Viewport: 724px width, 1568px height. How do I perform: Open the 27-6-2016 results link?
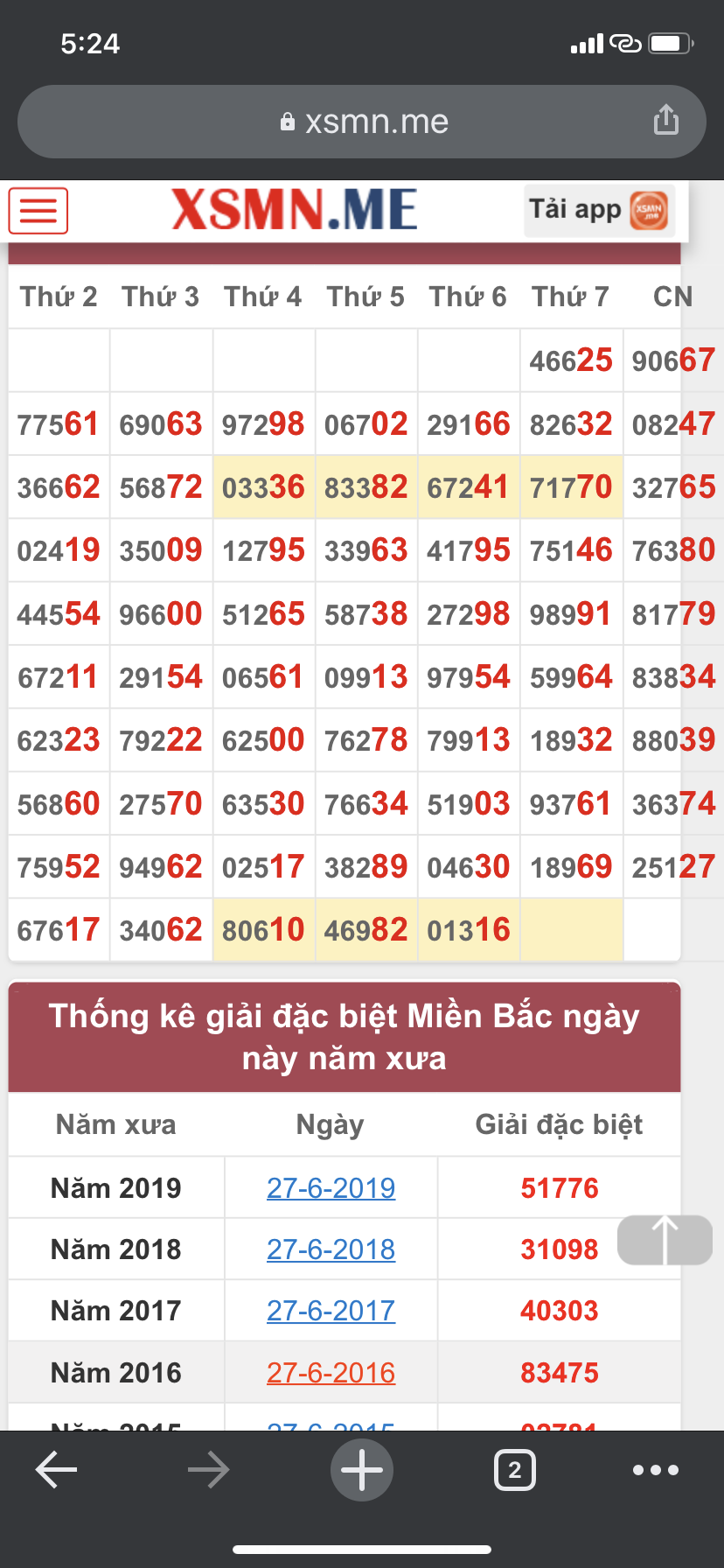(331, 1373)
